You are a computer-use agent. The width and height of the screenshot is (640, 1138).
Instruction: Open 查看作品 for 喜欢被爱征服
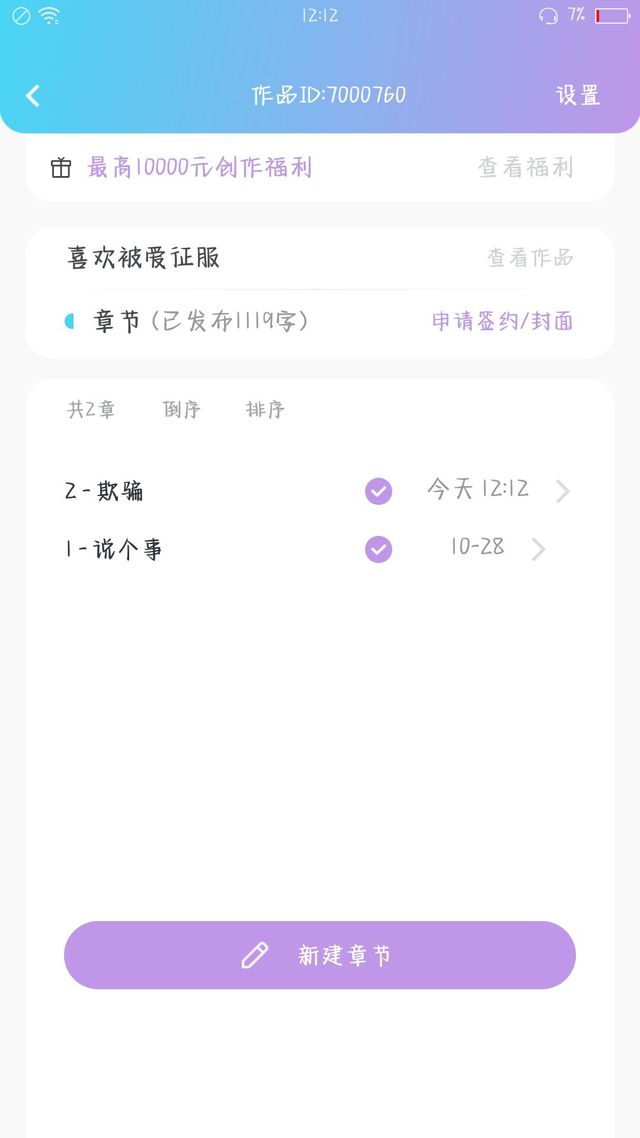530,258
